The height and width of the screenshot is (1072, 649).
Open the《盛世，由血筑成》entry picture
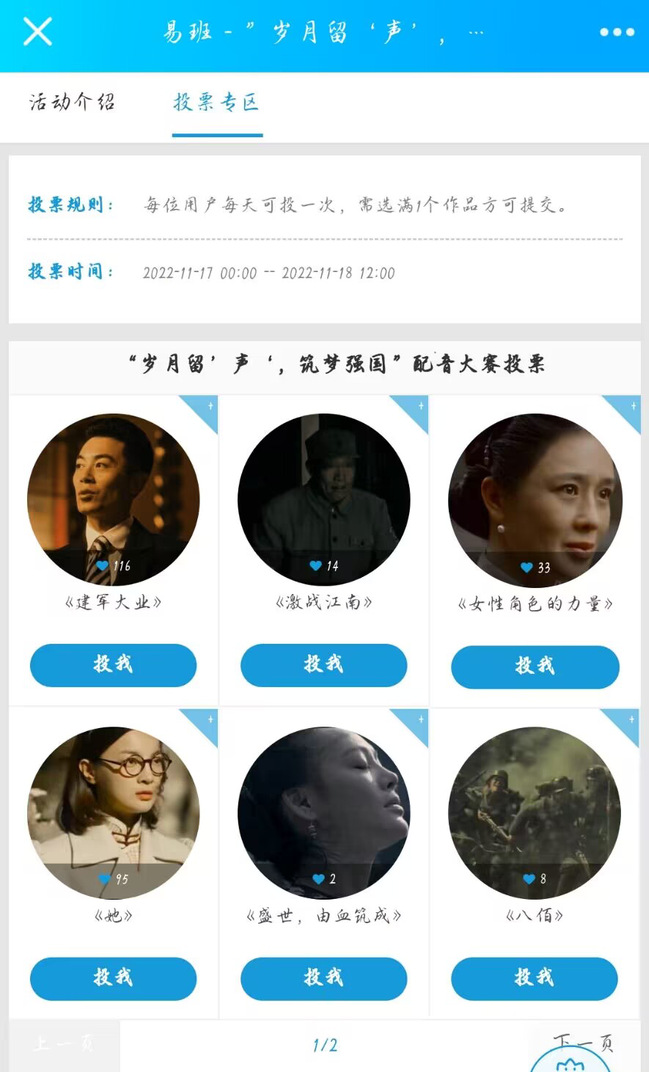[x=324, y=812]
